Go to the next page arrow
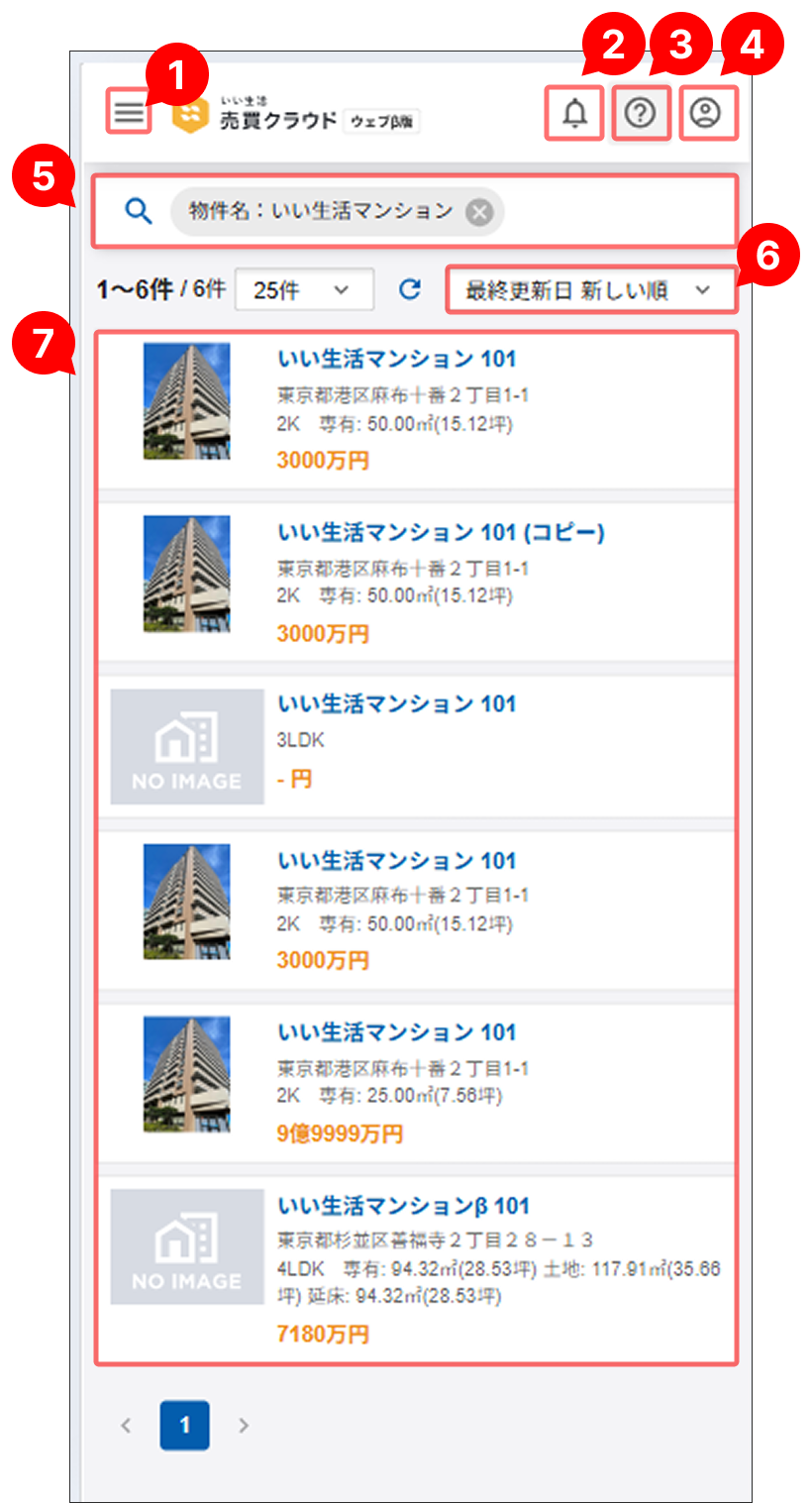The image size is (812, 1503). point(244,1426)
